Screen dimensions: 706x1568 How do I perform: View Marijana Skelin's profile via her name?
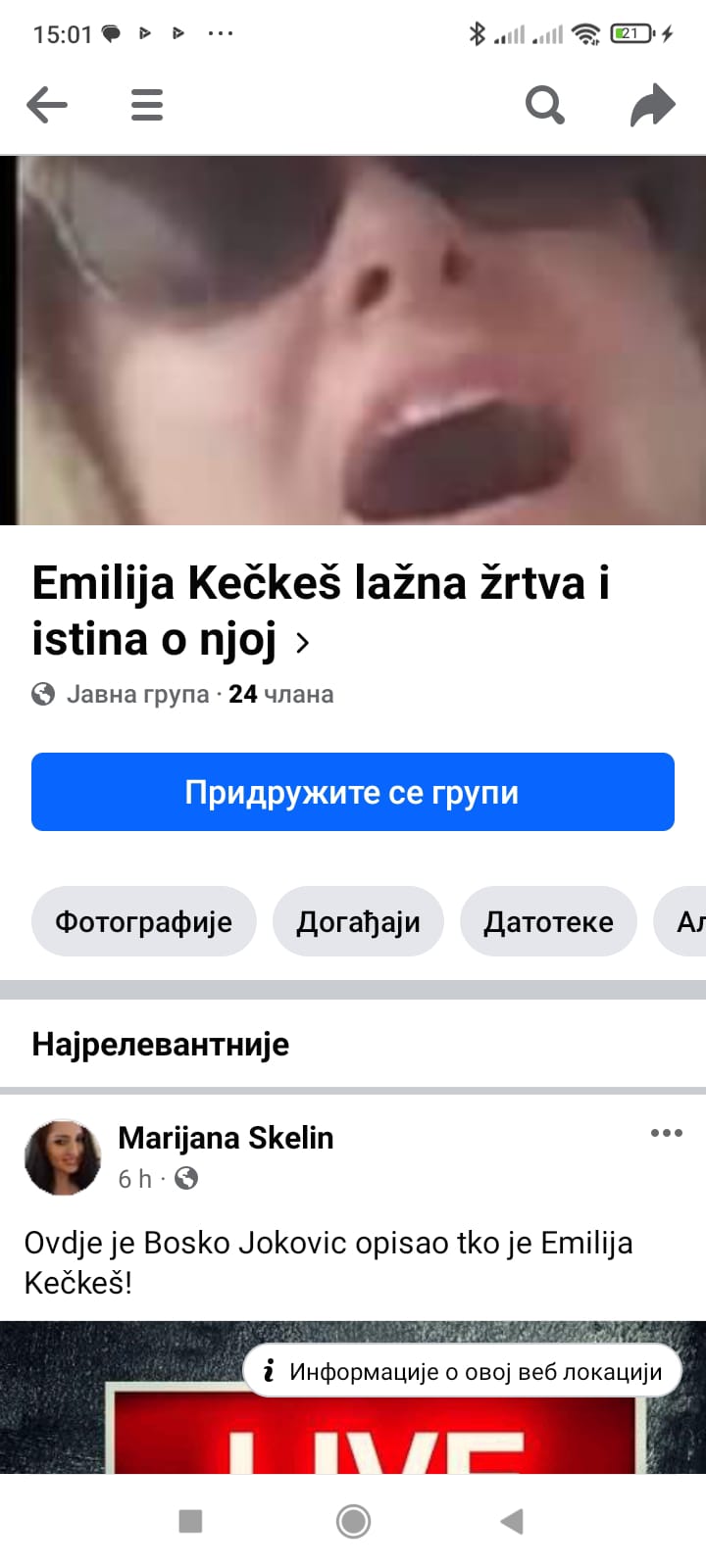coord(226,1138)
